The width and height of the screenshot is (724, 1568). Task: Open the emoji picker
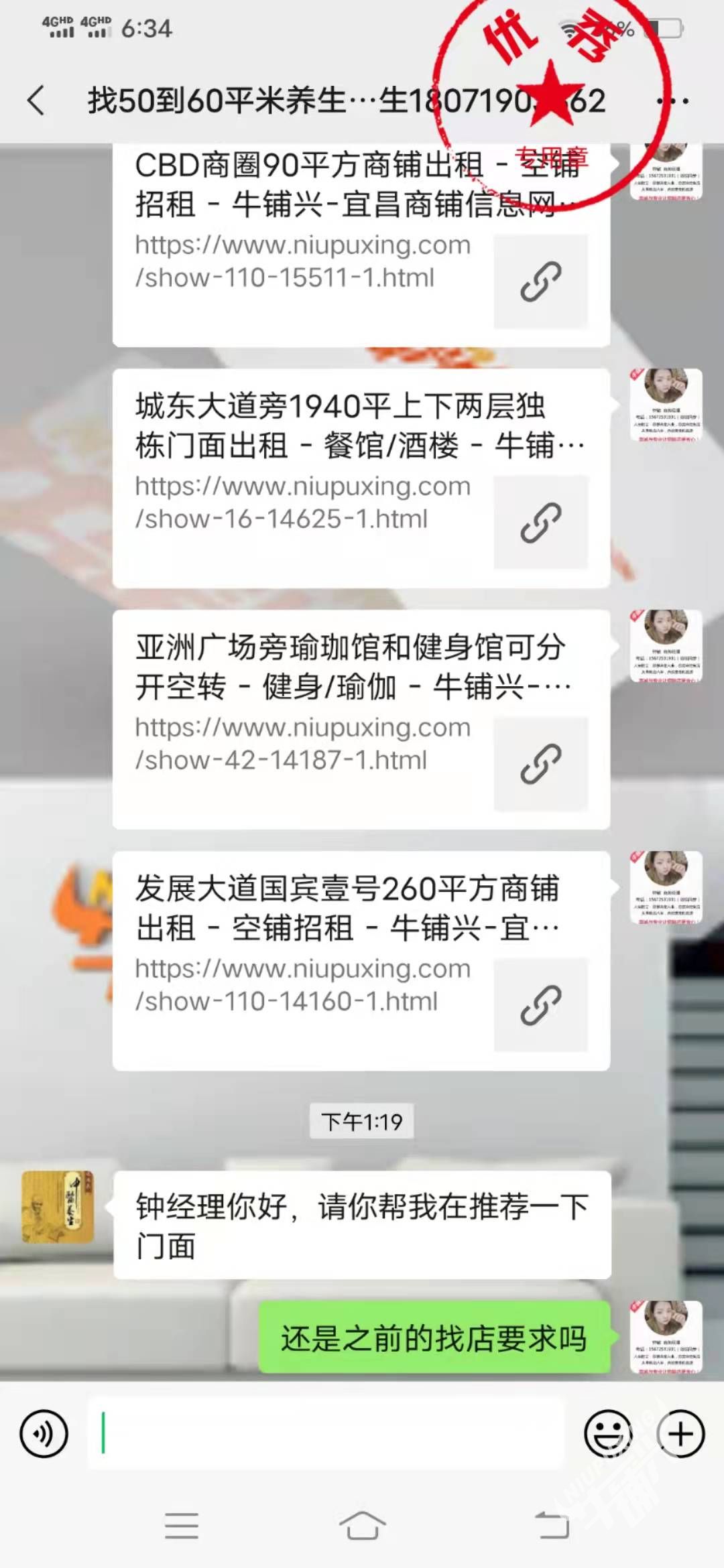pos(608,1434)
